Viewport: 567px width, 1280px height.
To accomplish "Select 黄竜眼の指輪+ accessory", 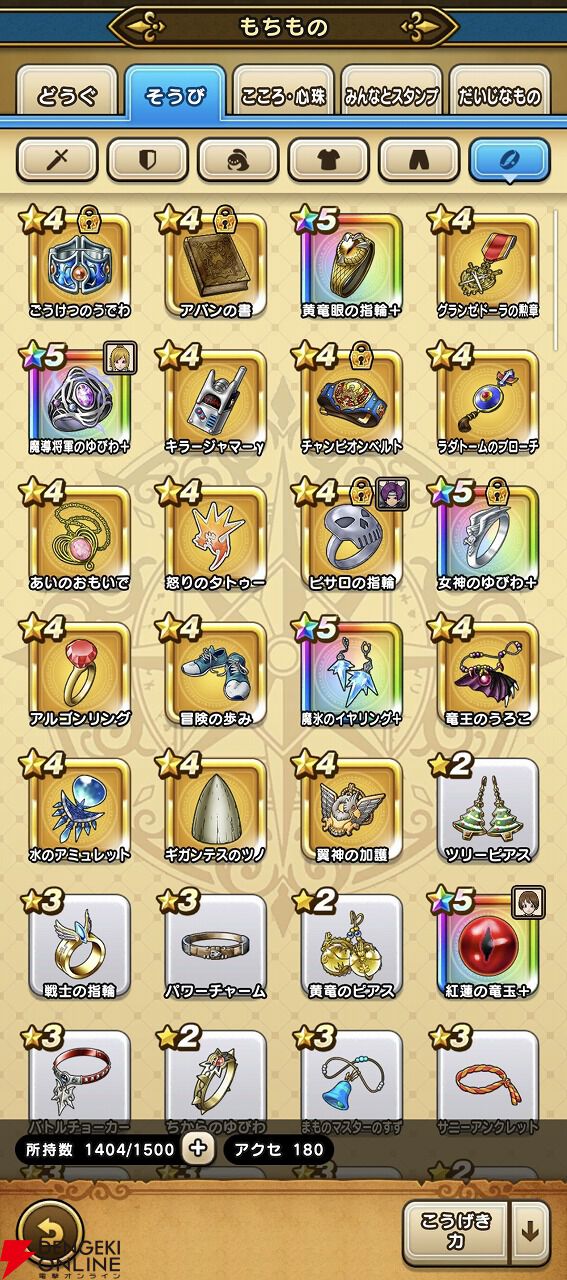I will point(351,265).
